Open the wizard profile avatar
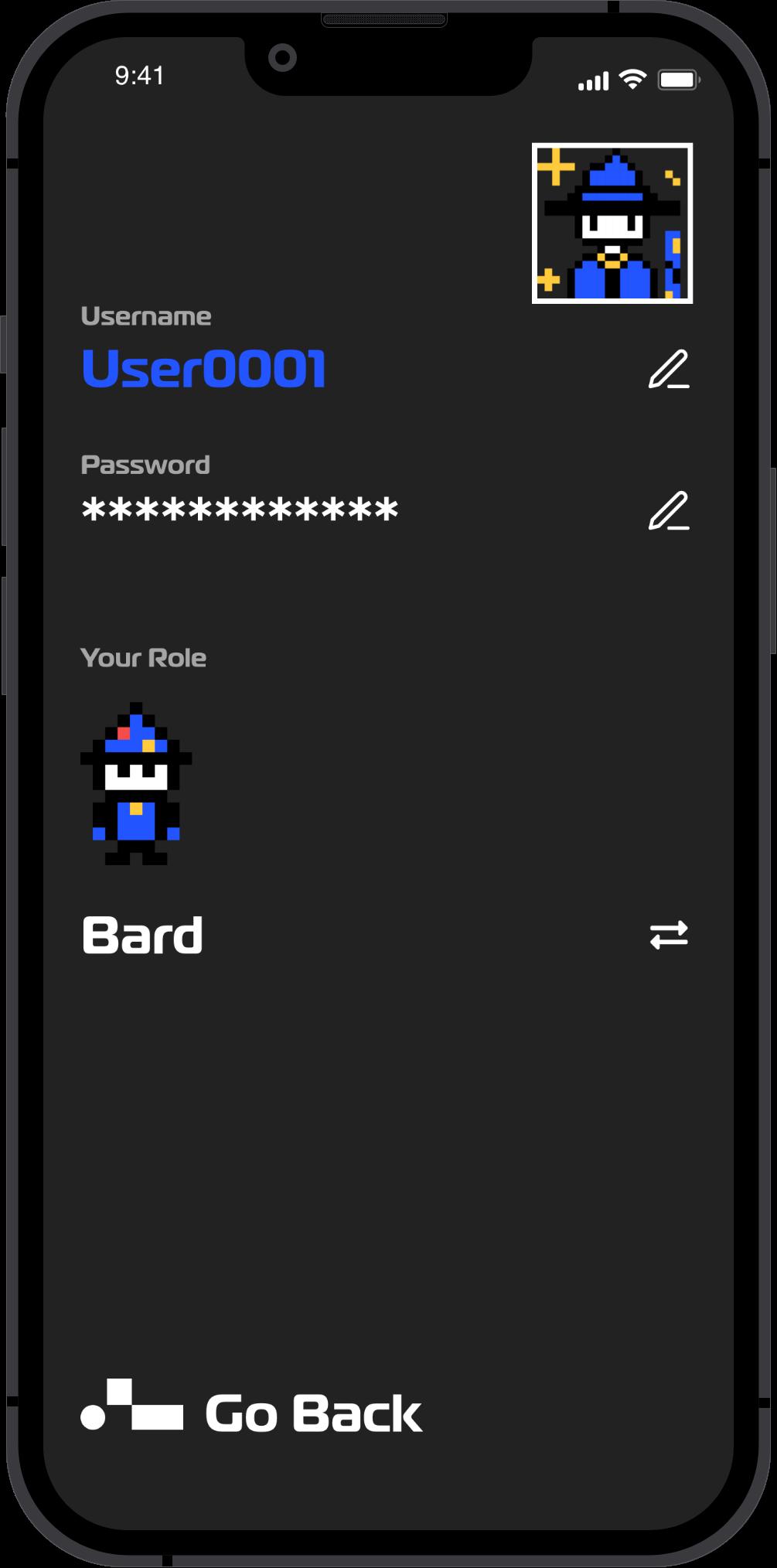Screen dimensions: 777x1568 coord(612,223)
